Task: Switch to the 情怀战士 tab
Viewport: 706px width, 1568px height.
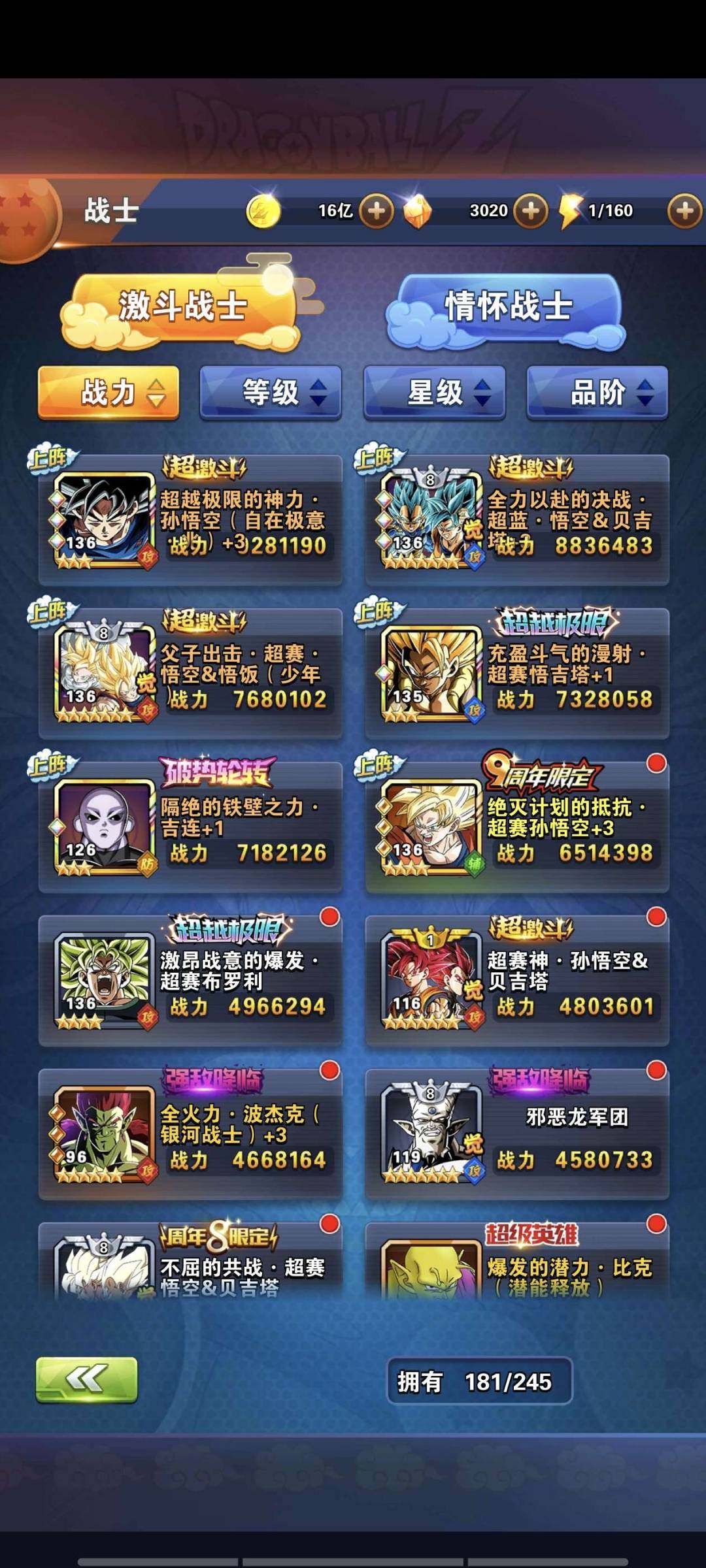Action: (509, 307)
